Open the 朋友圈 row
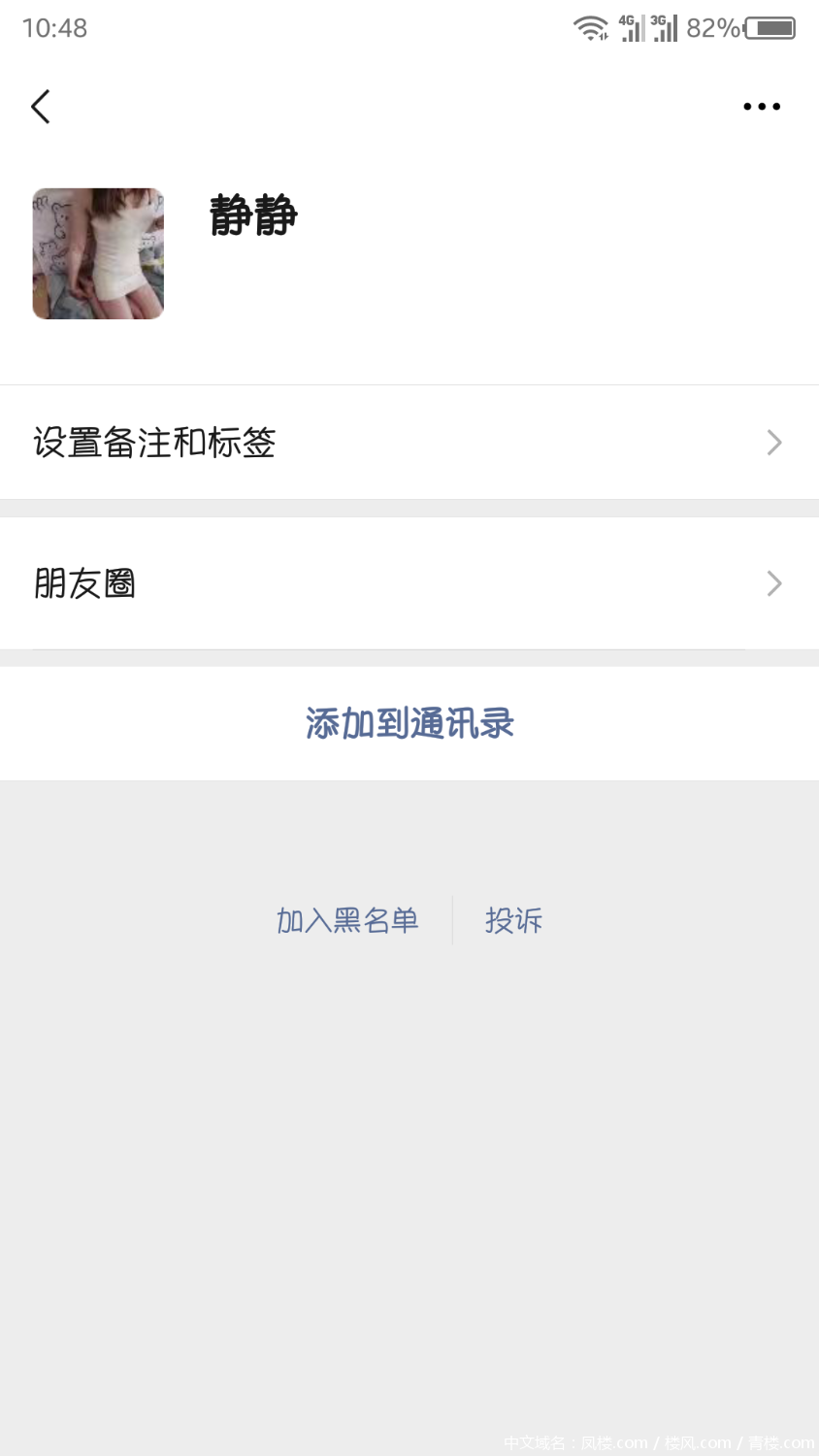Screen dimensions: 819x1456 tap(409, 583)
